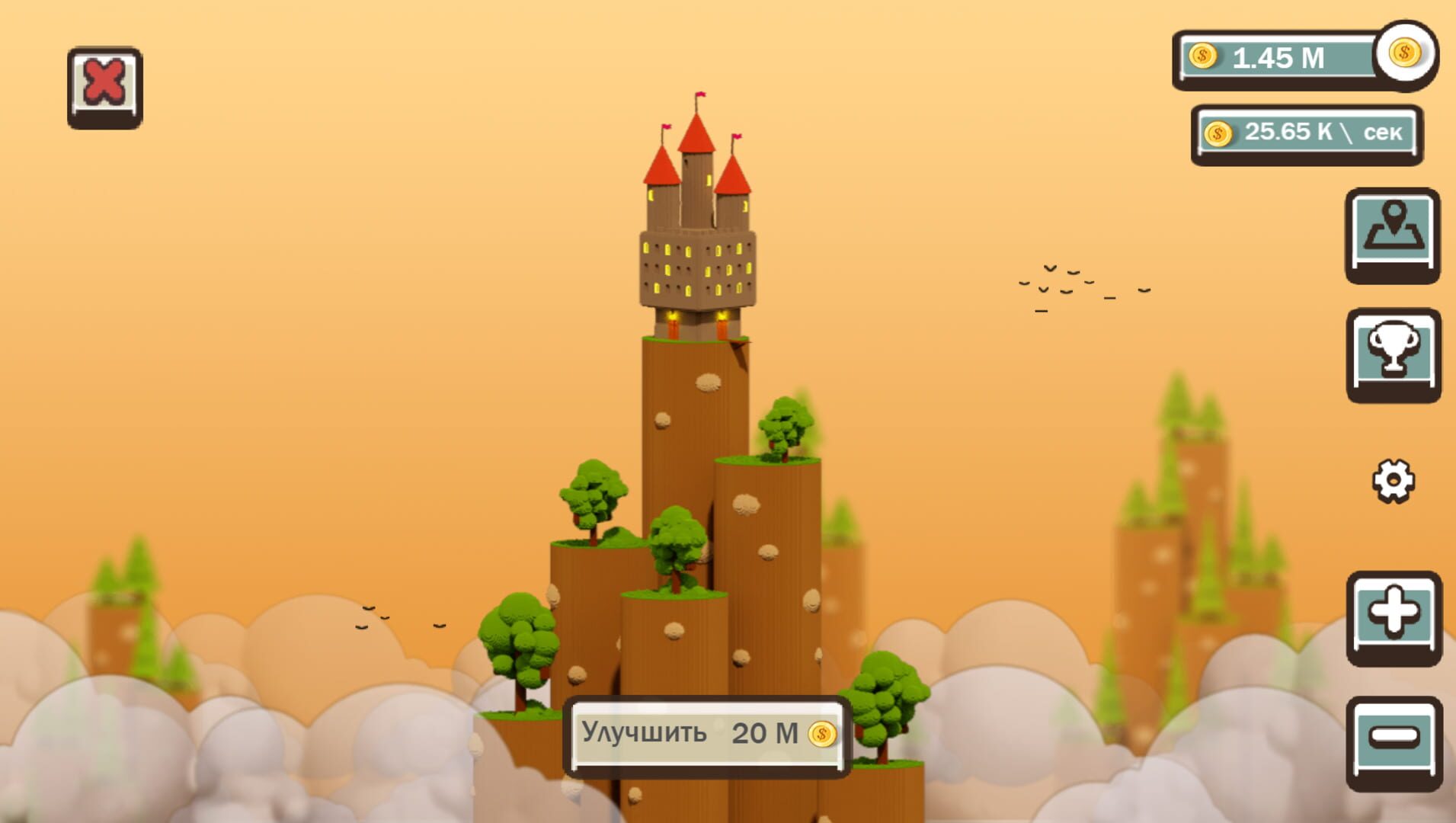The image size is (1456, 823).
Task: Close the view with the red X
Action: (x=104, y=85)
